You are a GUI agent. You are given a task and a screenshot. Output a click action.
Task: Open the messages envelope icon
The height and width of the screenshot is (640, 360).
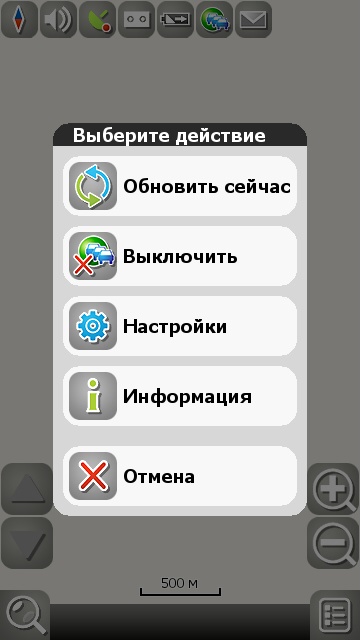coord(253,19)
